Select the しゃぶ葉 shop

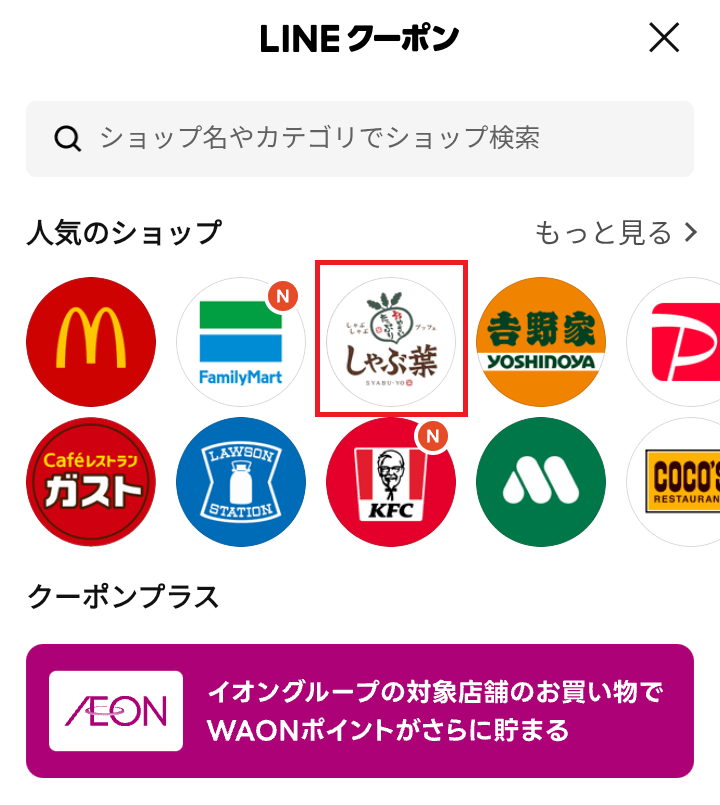click(391, 341)
